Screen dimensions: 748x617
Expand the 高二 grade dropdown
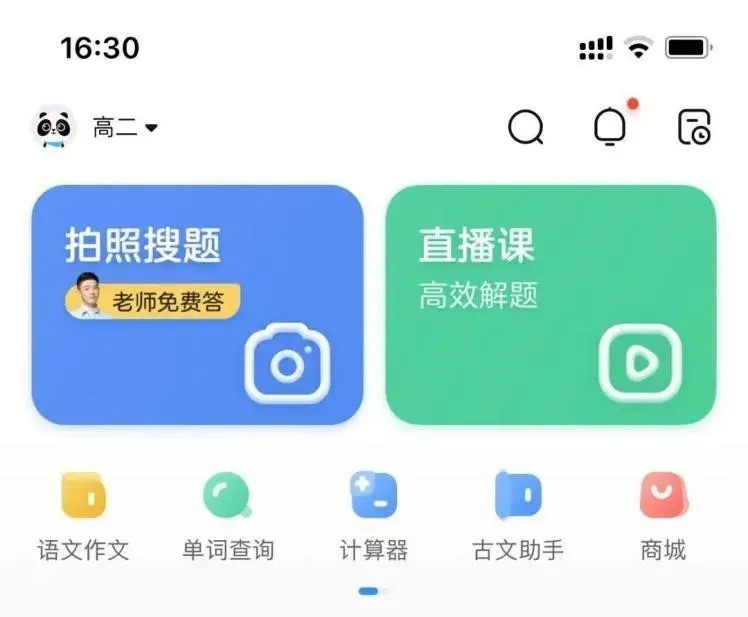pos(126,128)
